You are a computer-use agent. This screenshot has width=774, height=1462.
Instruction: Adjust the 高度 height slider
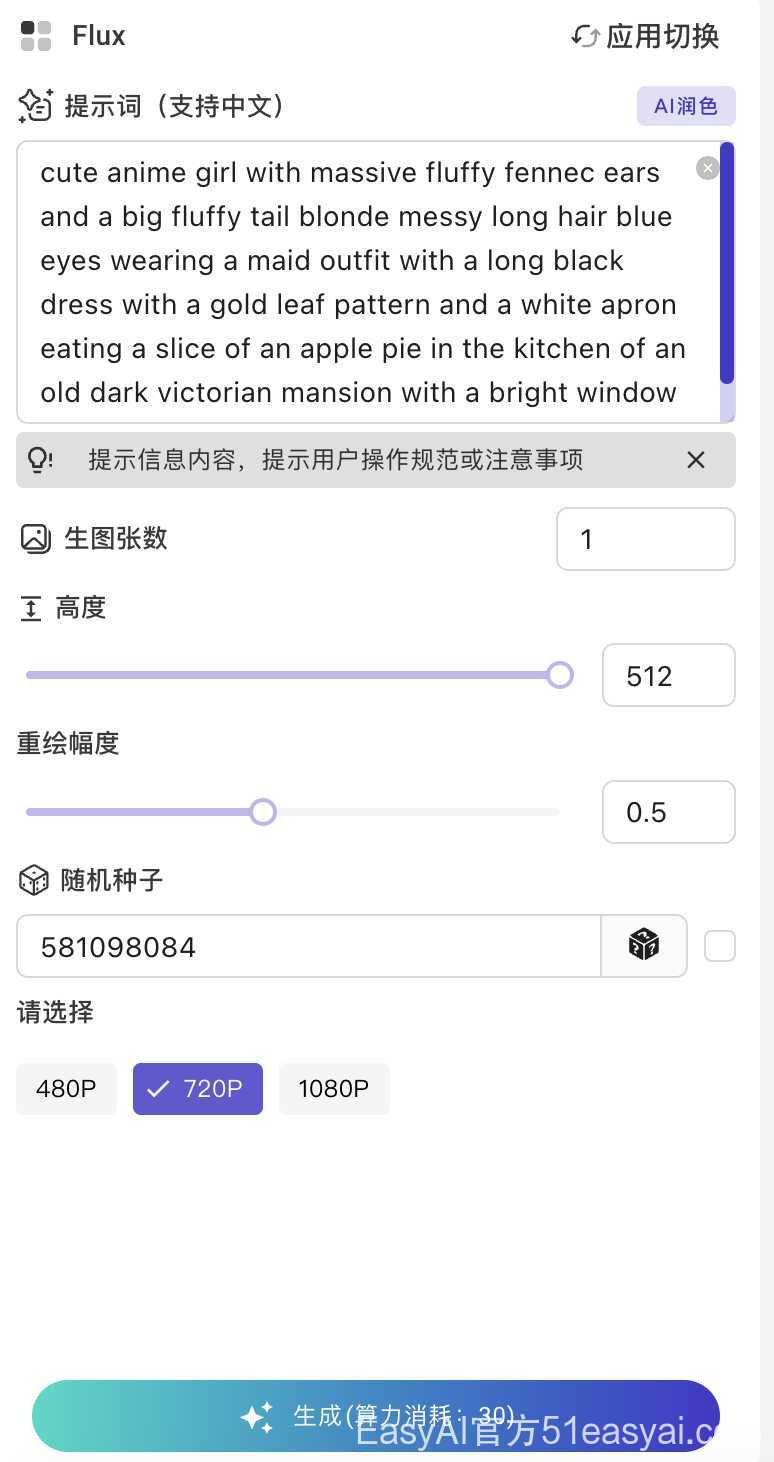[x=560, y=675]
